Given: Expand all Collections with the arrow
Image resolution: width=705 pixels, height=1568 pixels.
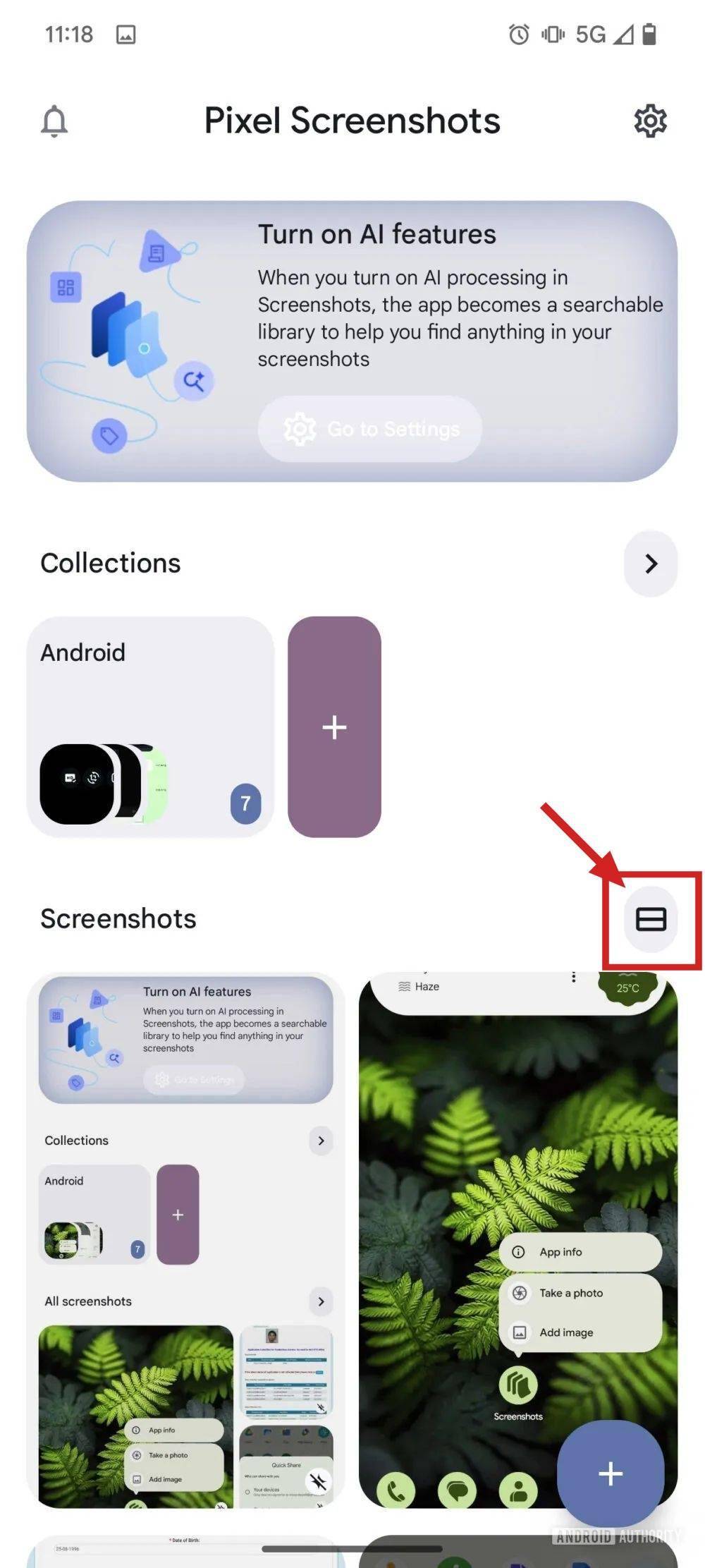Looking at the screenshot, I should [650, 564].
